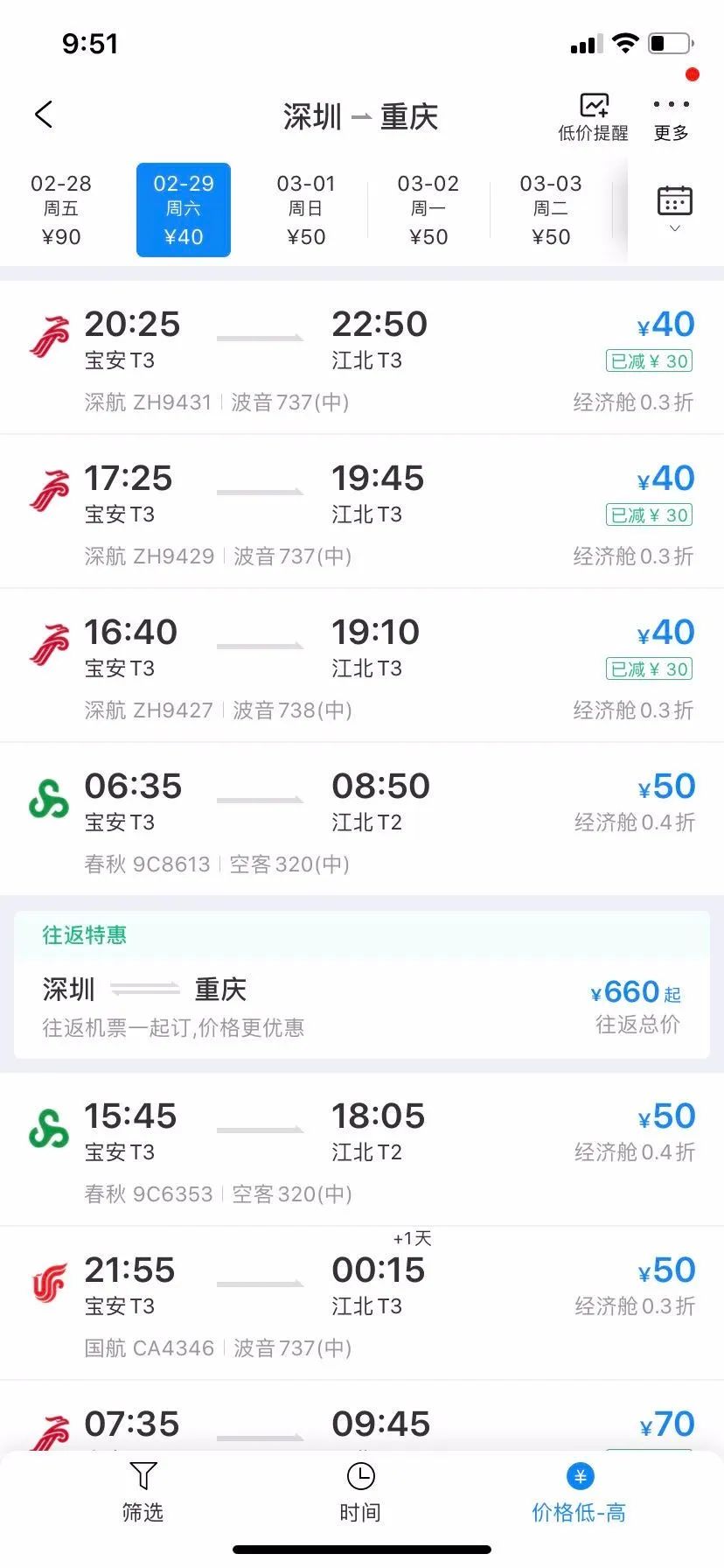Open the 更多 overflow menu
724x1568 pixels.
point(671,117)
